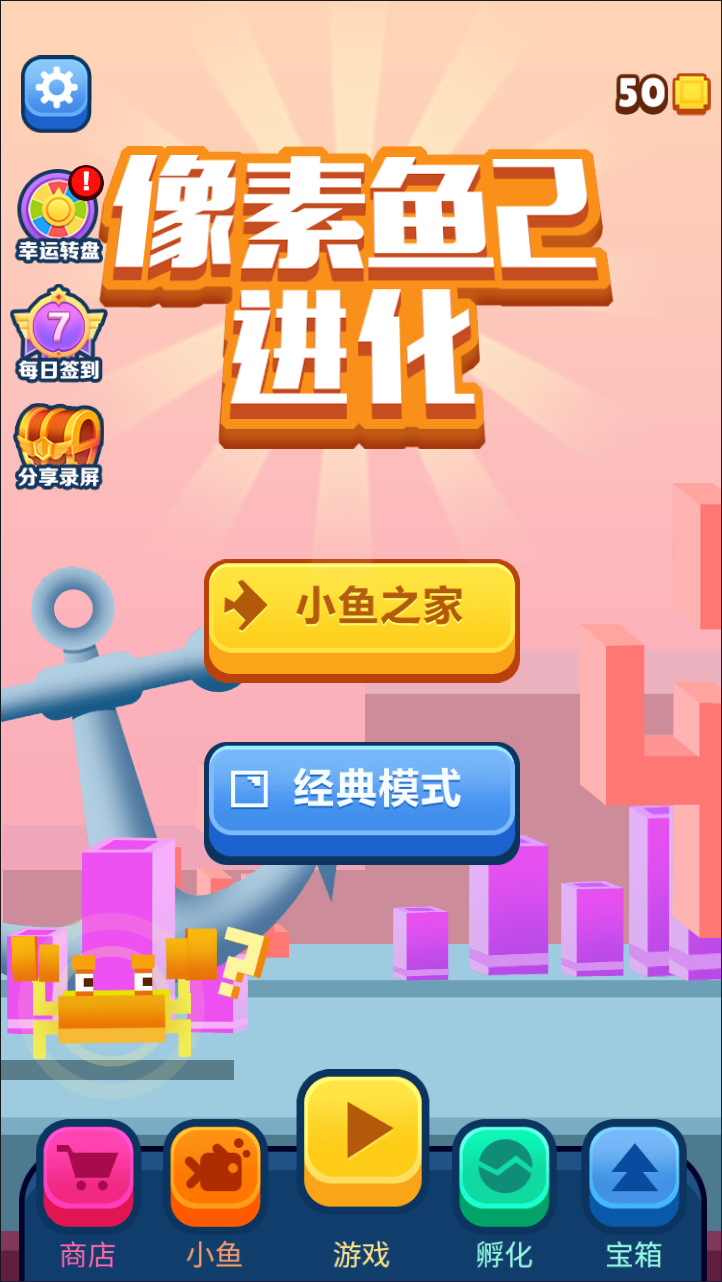Image resolution: width=722 pixels, height=1282 pixels.
Task: Open the settings gear icon
Action: point(56,93)
